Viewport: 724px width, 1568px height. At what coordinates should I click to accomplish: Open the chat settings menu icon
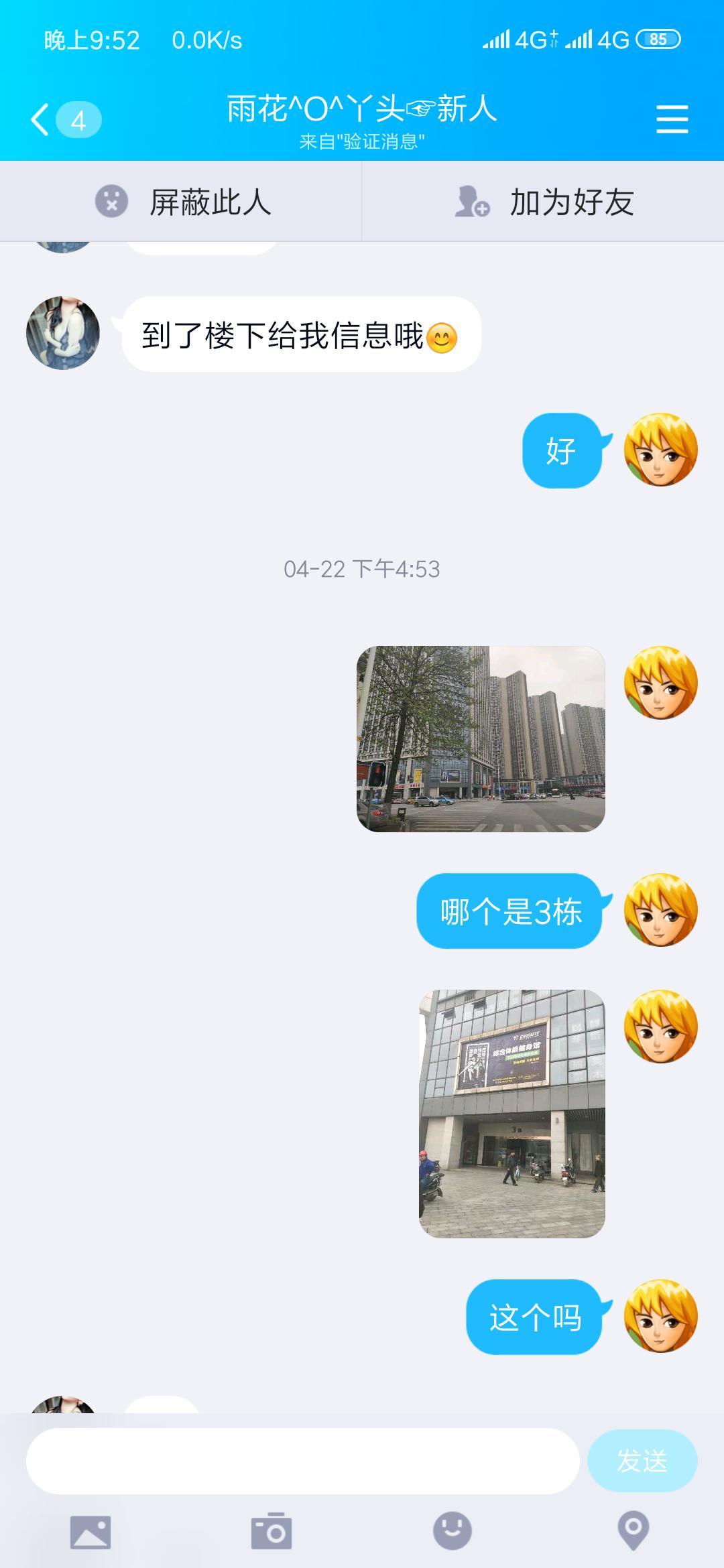(x=672, y=119)
